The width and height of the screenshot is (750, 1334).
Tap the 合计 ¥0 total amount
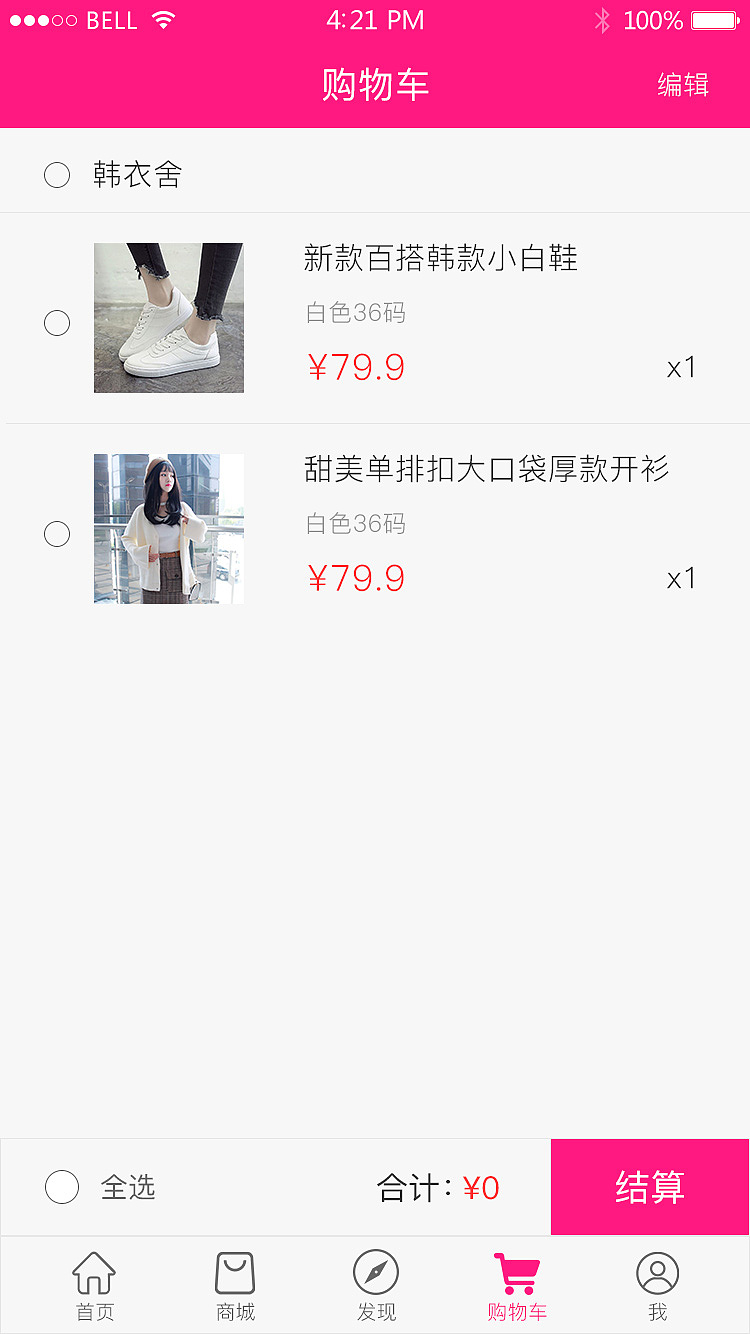tap(435, 1187)
